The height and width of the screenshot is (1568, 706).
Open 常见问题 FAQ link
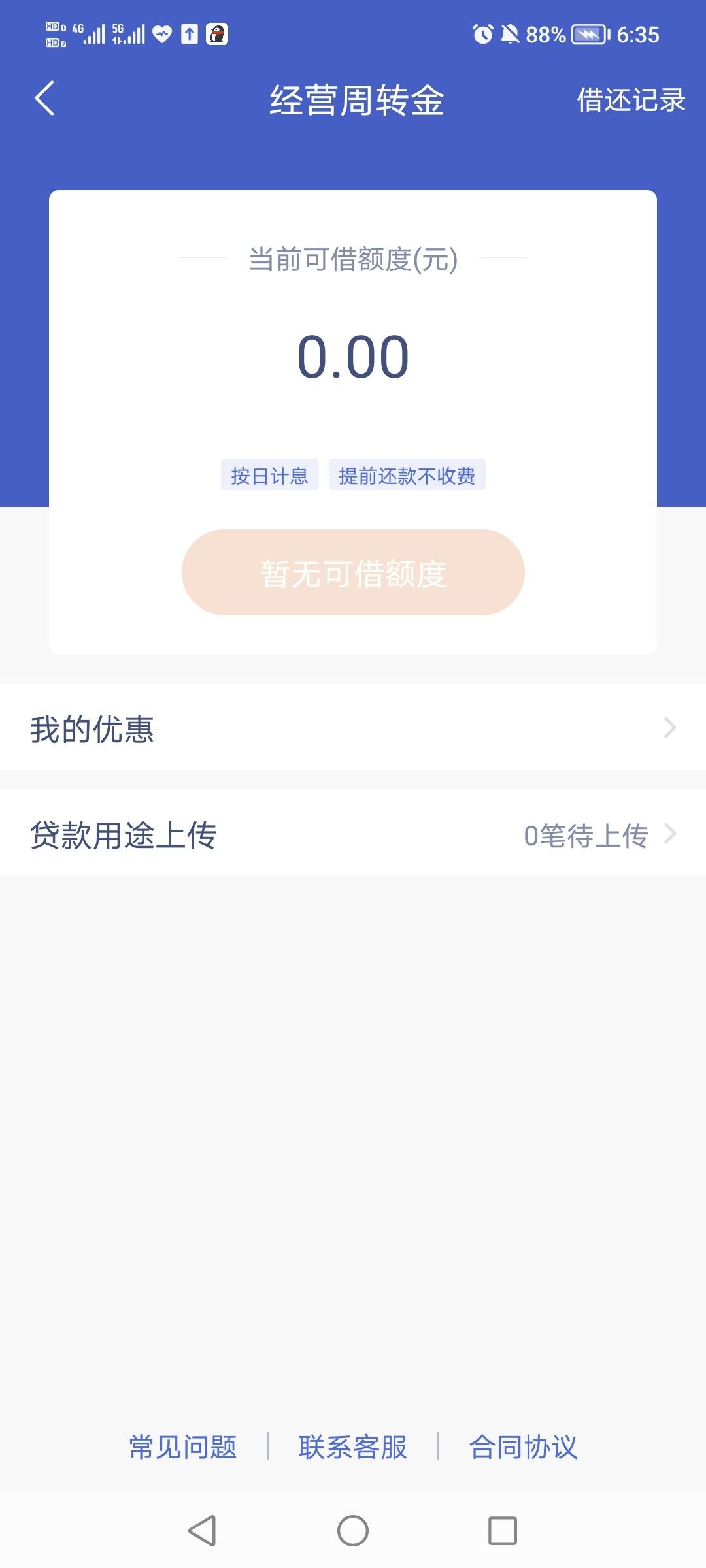tap(183, 1446)
